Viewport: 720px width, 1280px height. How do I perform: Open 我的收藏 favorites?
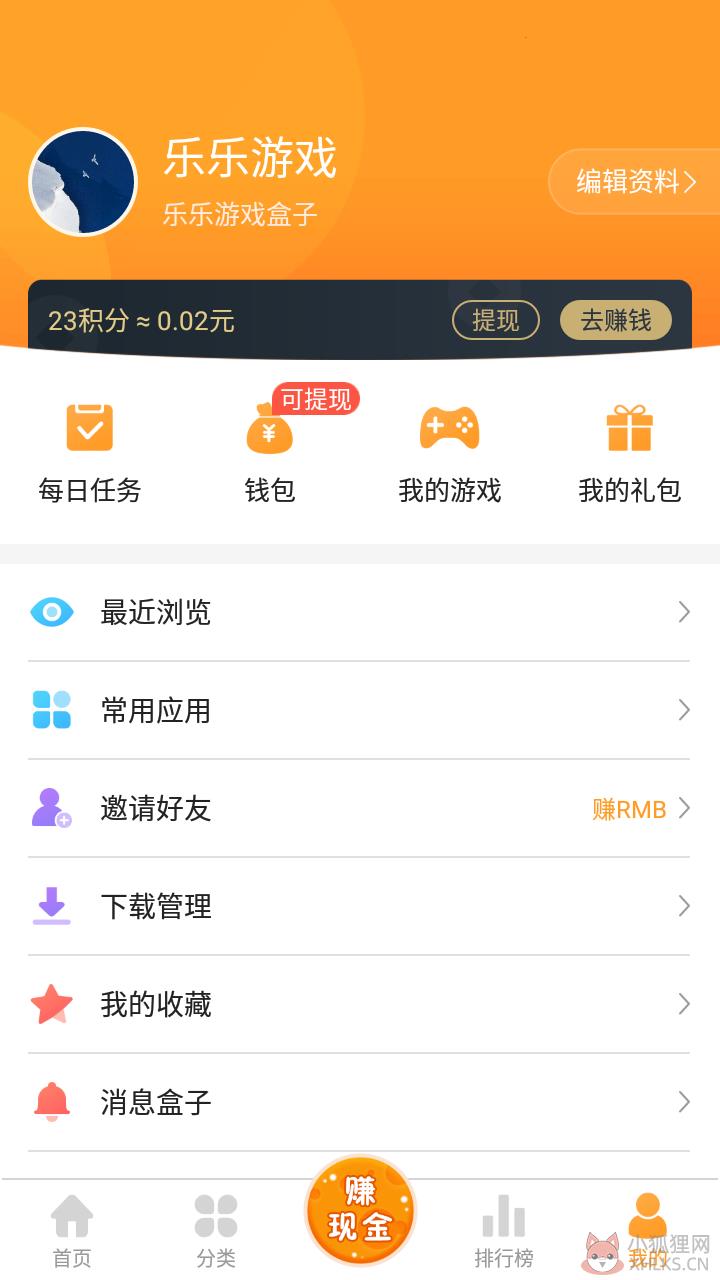click(360, 1004)
